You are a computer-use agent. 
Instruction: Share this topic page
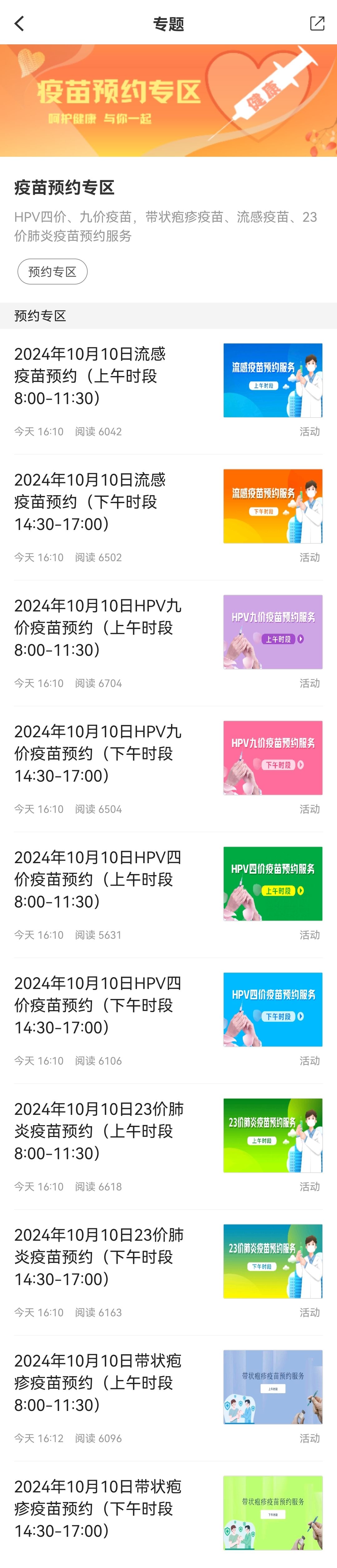(x=317, y=24)
